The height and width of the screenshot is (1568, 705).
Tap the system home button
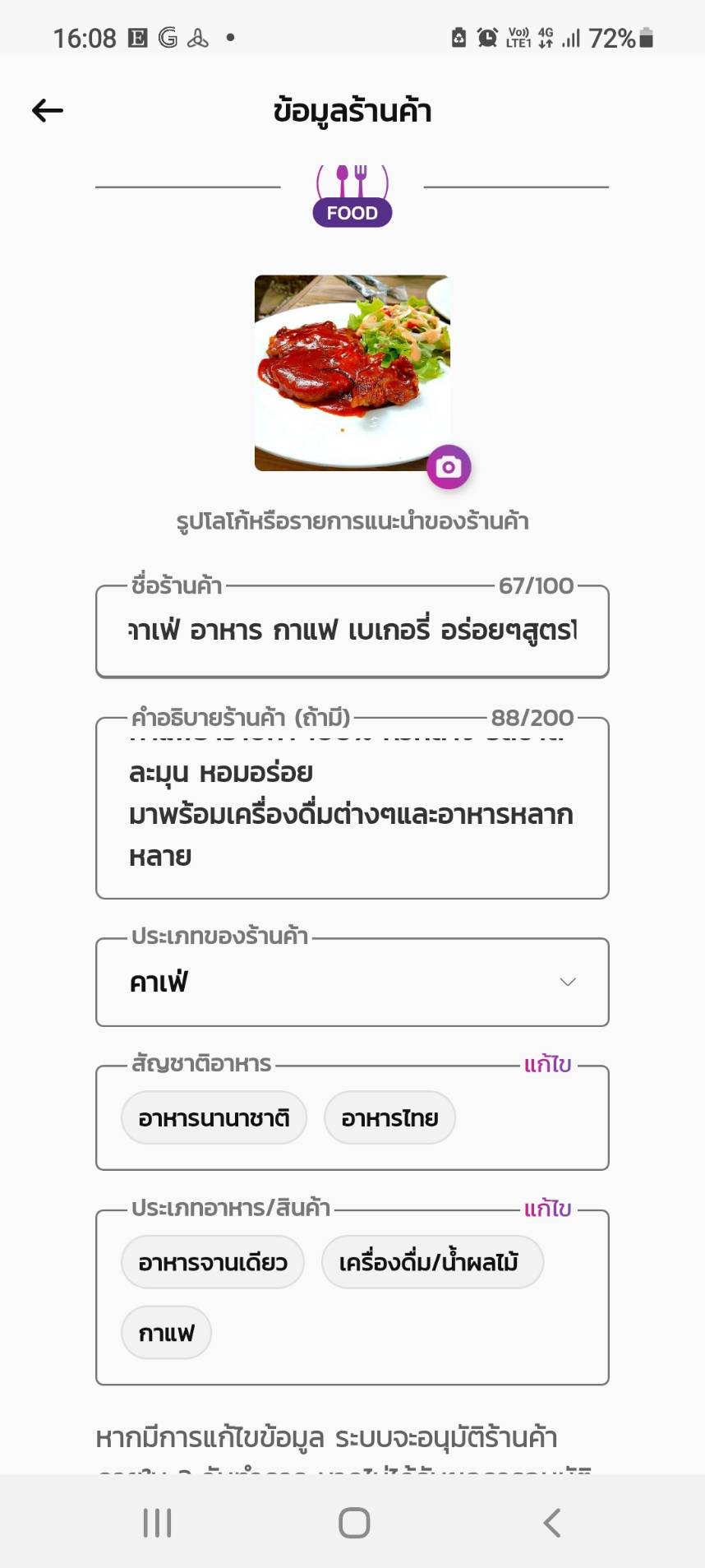click(x=354, y=1523)
